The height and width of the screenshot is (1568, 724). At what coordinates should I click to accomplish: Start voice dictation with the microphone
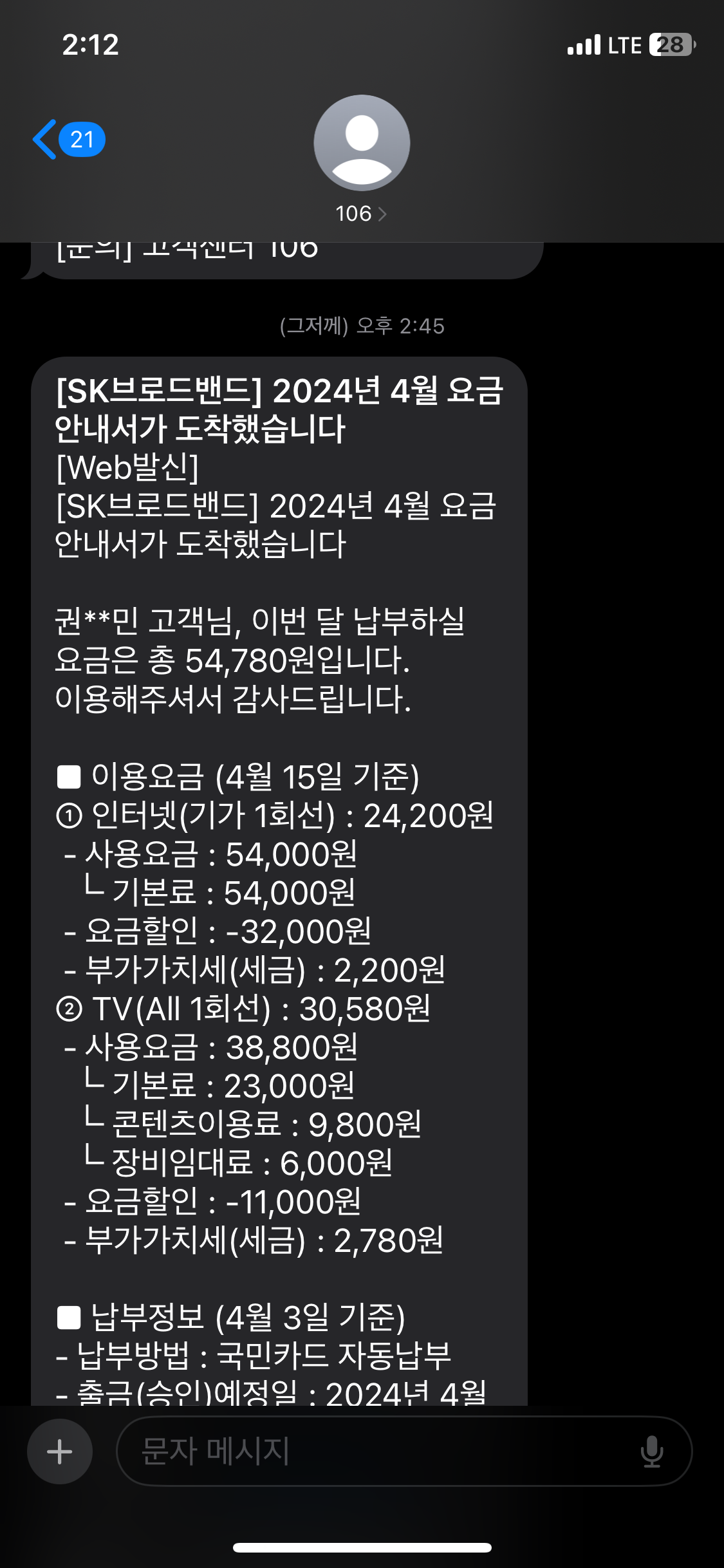651,1451
